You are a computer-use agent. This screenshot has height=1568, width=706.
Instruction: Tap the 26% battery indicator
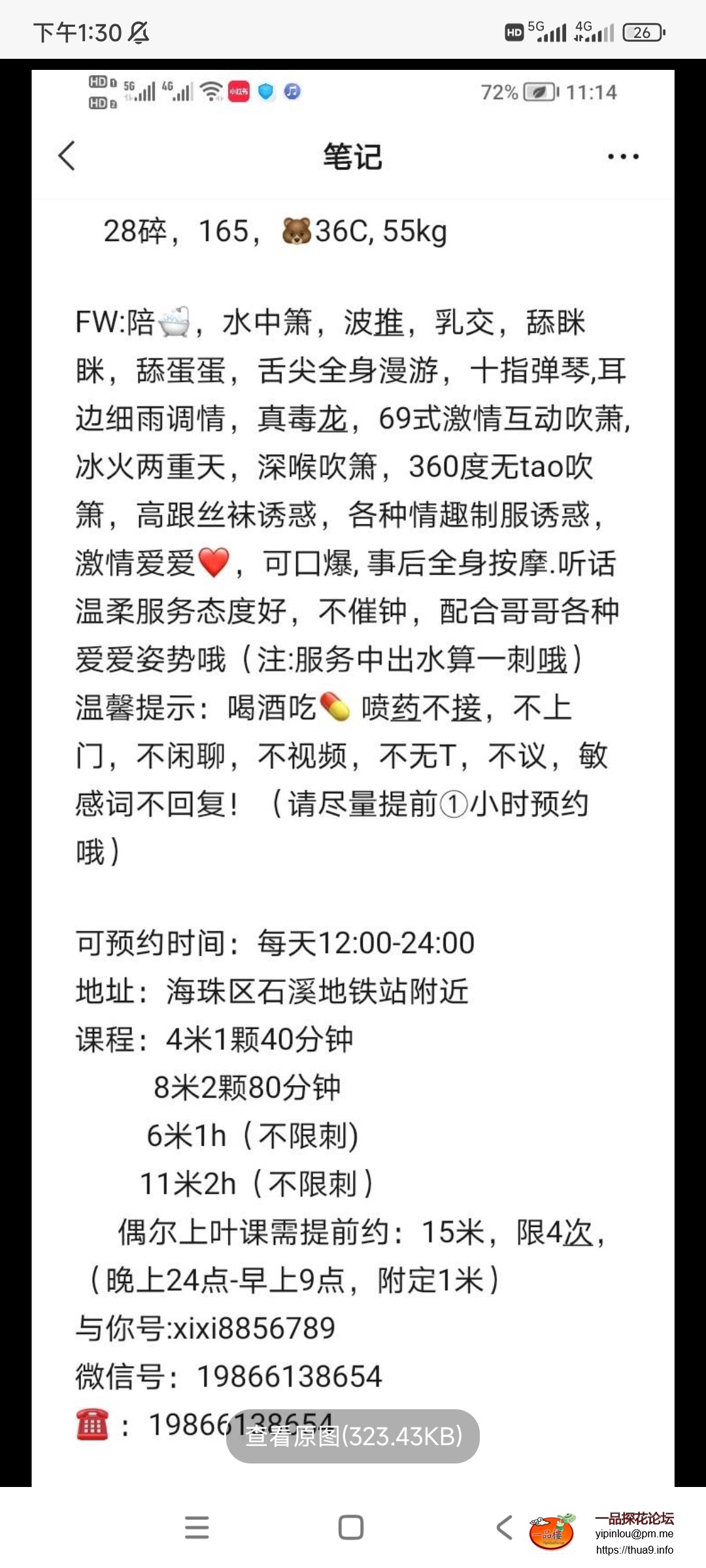point(641,31)
